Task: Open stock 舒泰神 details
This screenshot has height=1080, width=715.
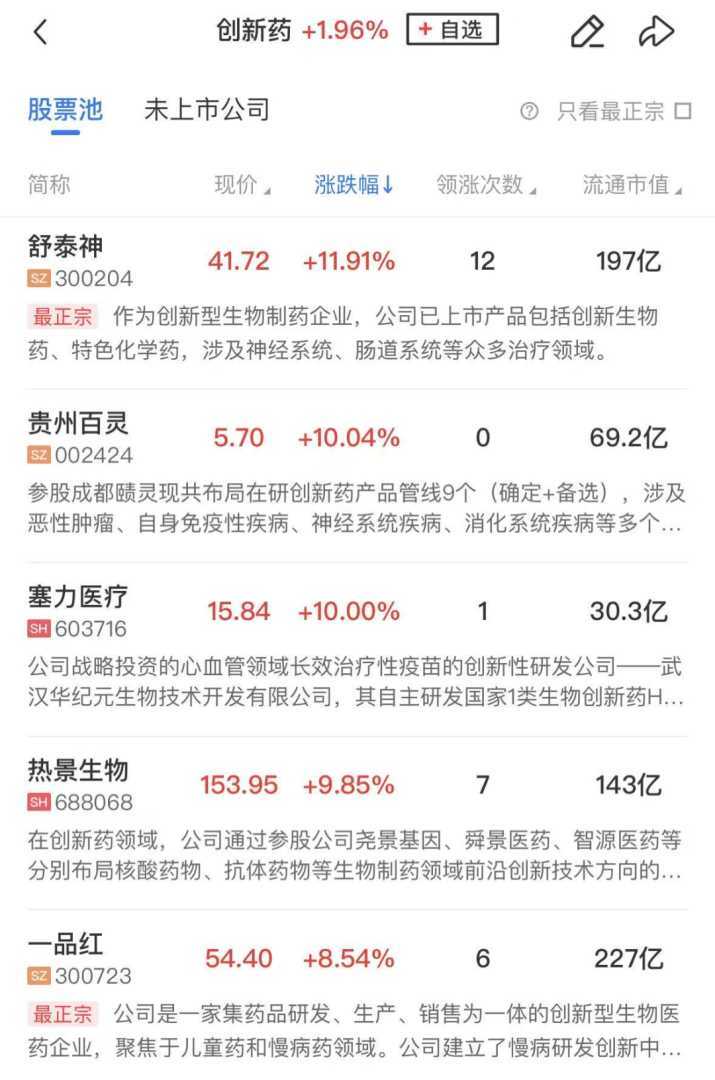Action: click(x=67, y=246)
